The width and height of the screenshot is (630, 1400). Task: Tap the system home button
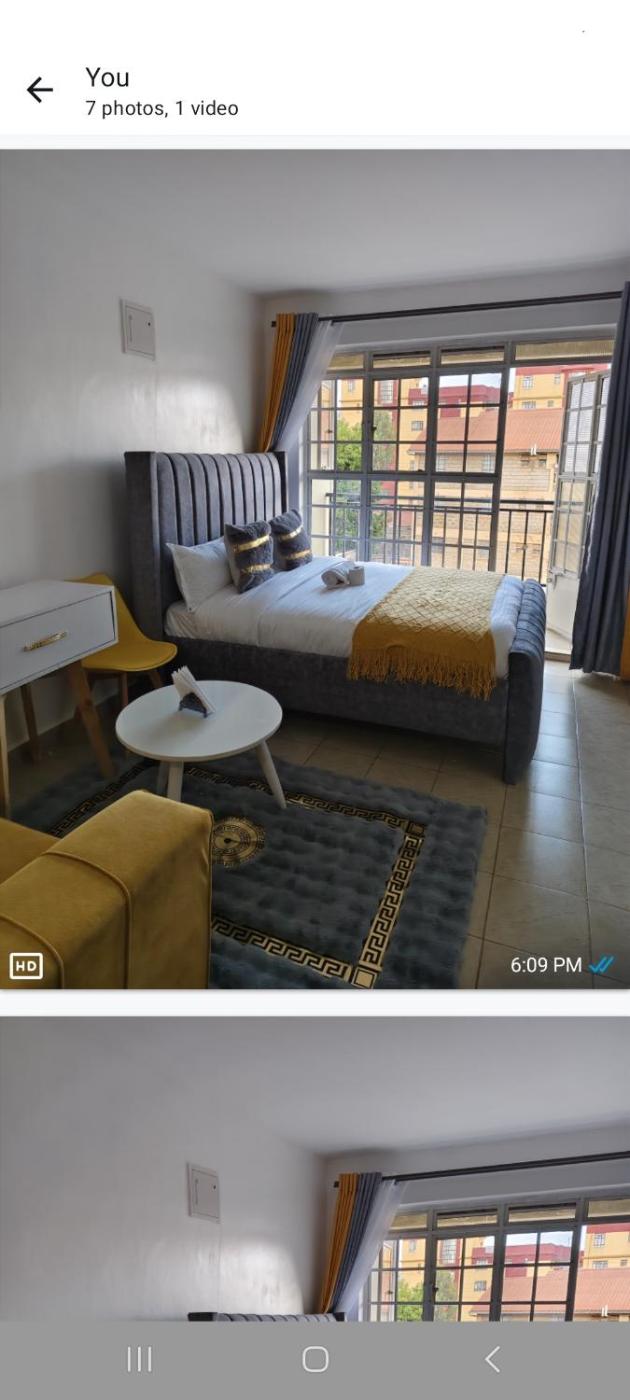pyautogui.click(x=315, y=1359)
